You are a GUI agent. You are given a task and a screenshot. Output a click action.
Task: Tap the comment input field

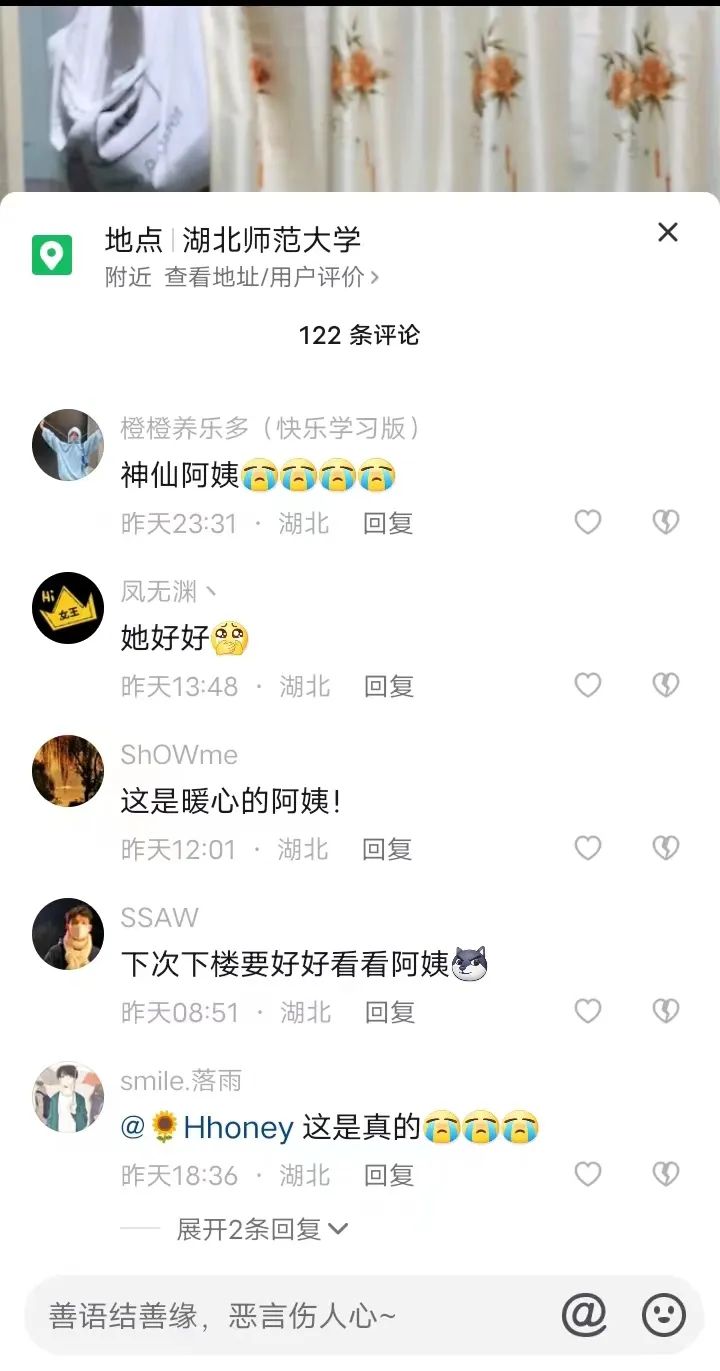tap(290, 1315)
